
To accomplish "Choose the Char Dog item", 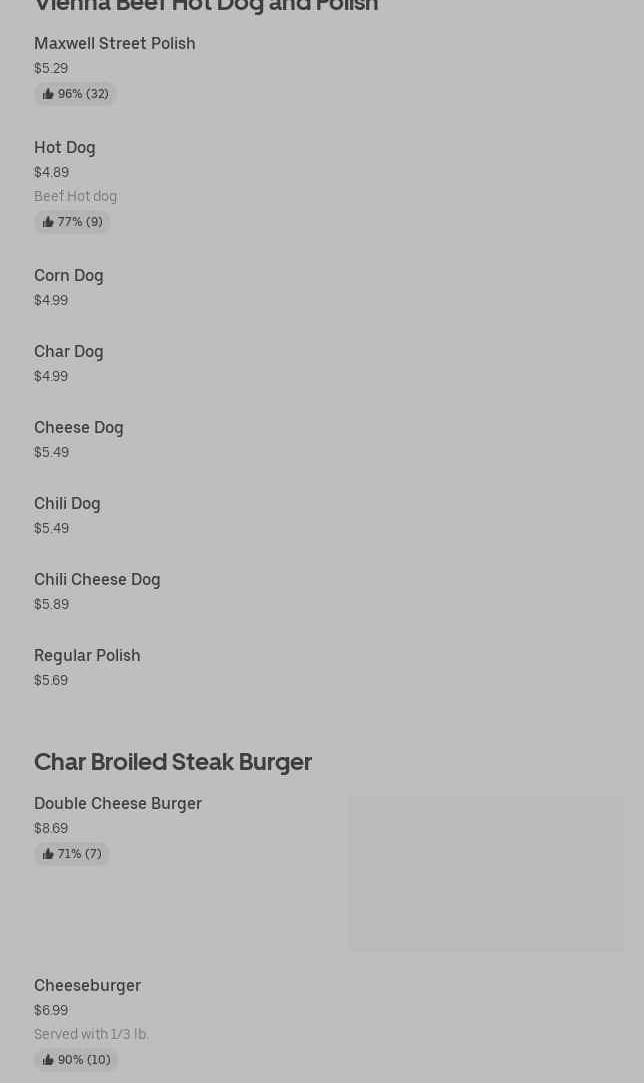I will click(x=69, y=352).
